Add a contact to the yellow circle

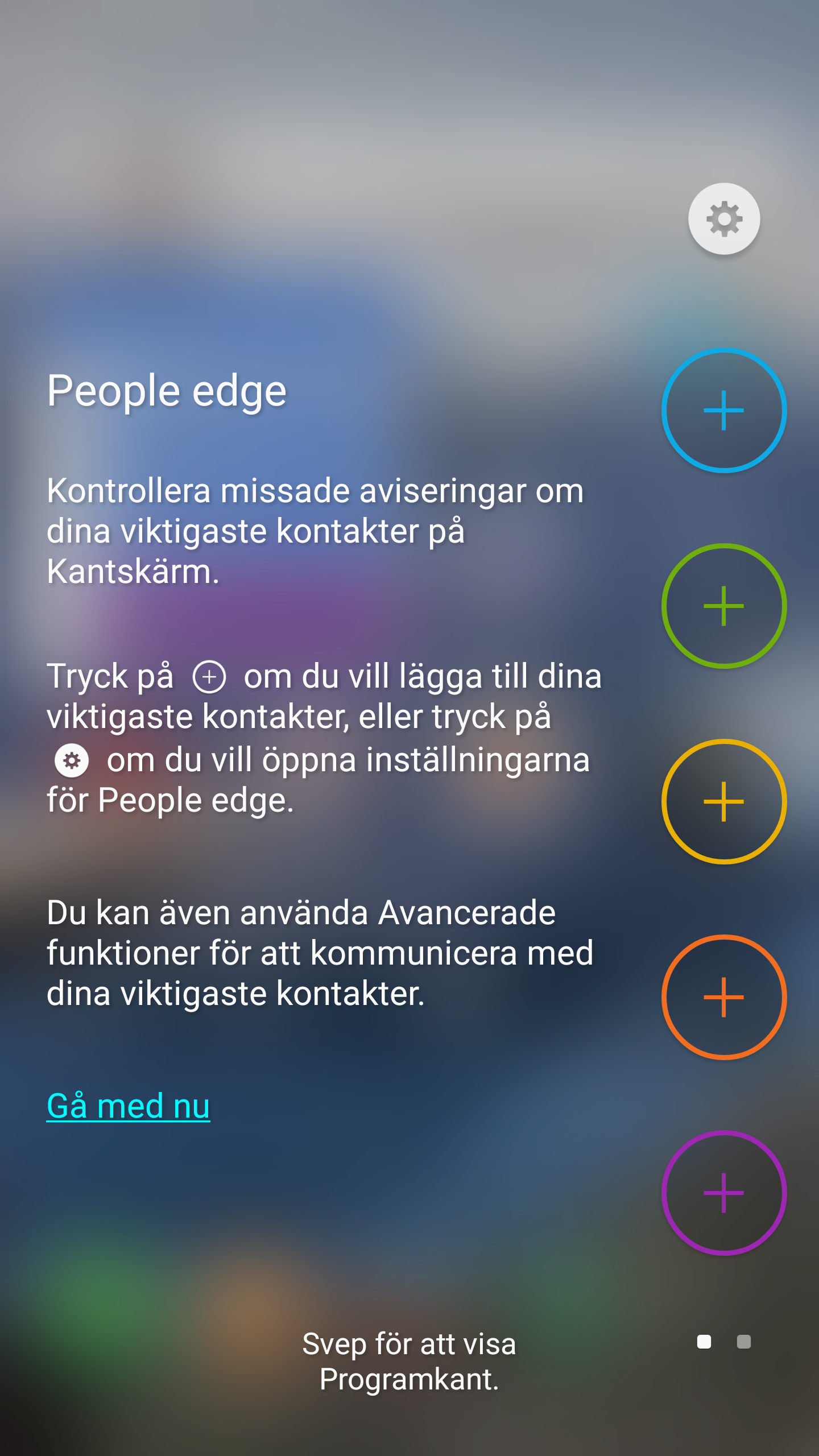click(723, 801)
